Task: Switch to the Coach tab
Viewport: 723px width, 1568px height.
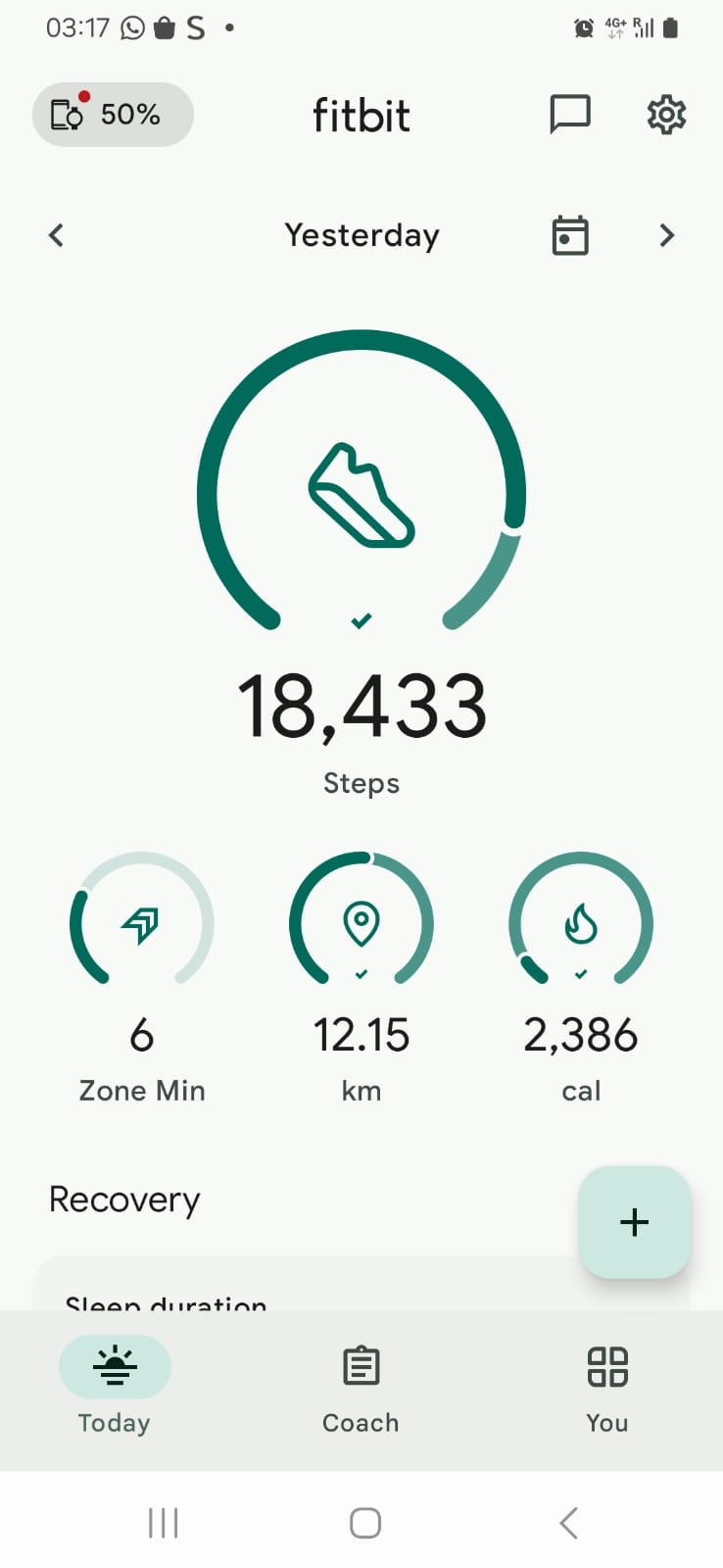Action: (x=361, y=1386)
